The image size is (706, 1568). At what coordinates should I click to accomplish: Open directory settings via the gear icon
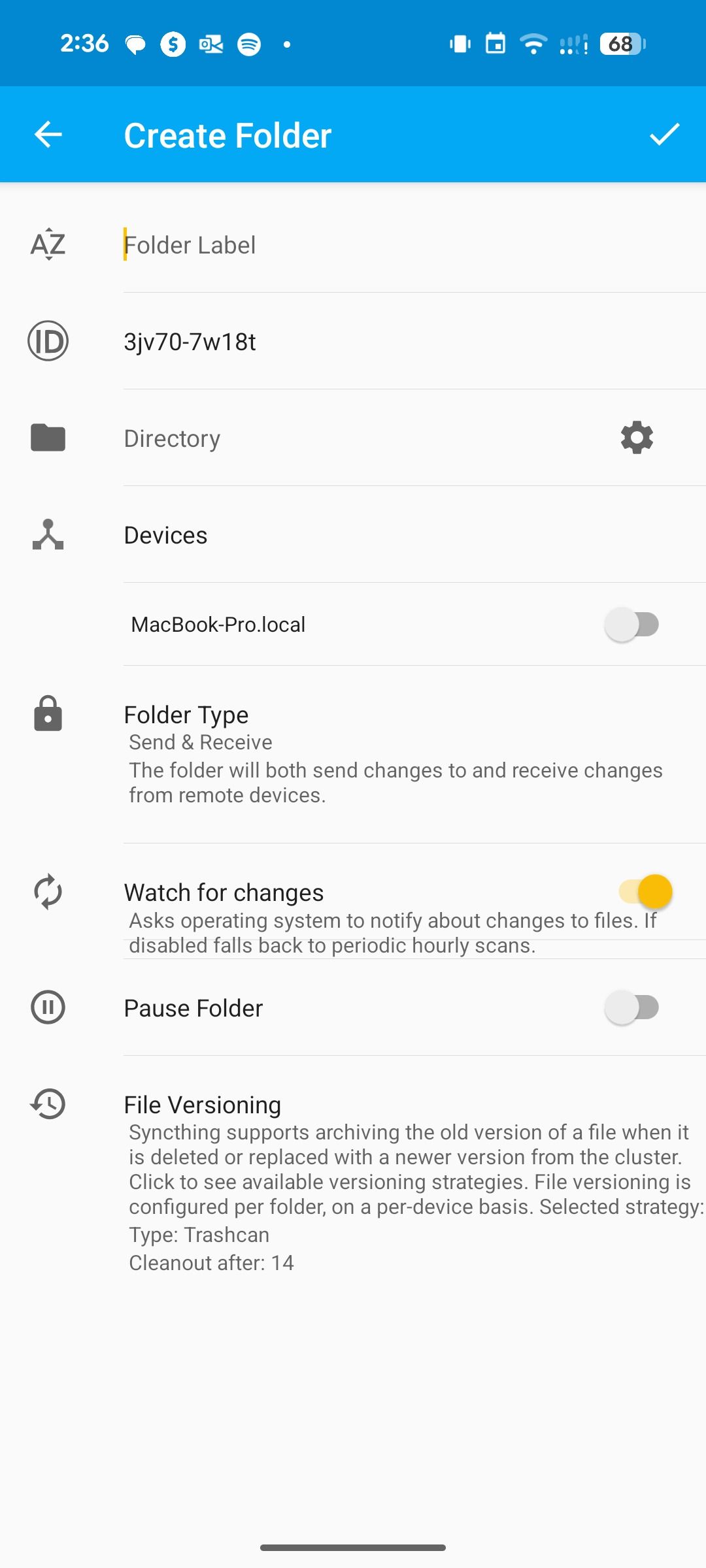pos(635,438)
